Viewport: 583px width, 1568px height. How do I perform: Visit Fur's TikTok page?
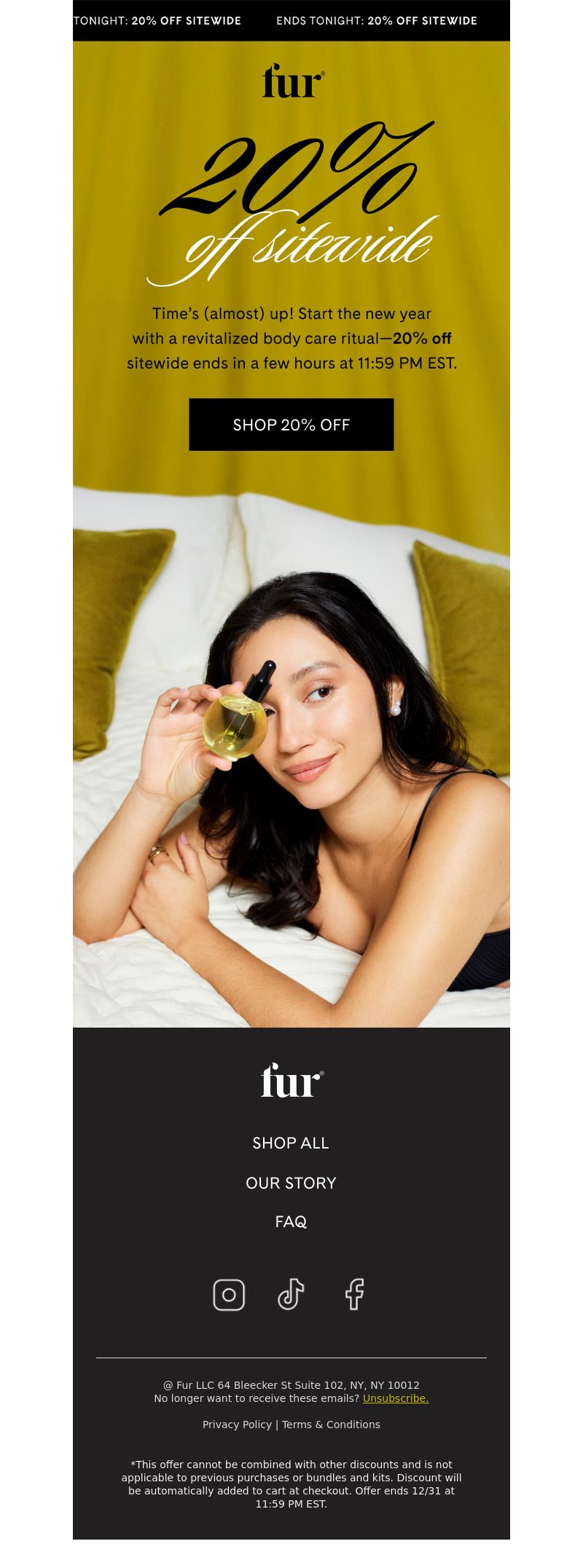coord(291,1295)
